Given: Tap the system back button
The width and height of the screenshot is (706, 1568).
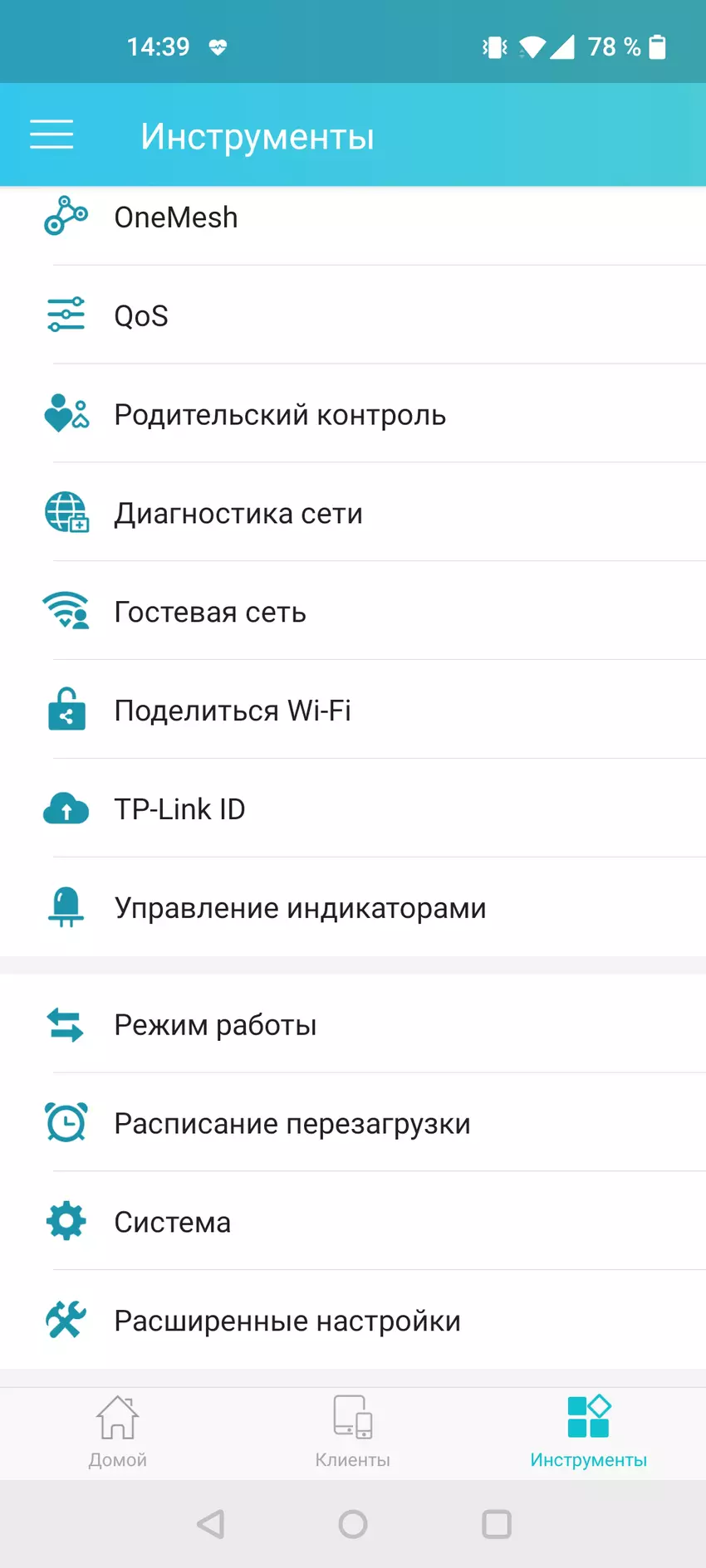Looking at the screenshot, I should tap(211, 1524).
